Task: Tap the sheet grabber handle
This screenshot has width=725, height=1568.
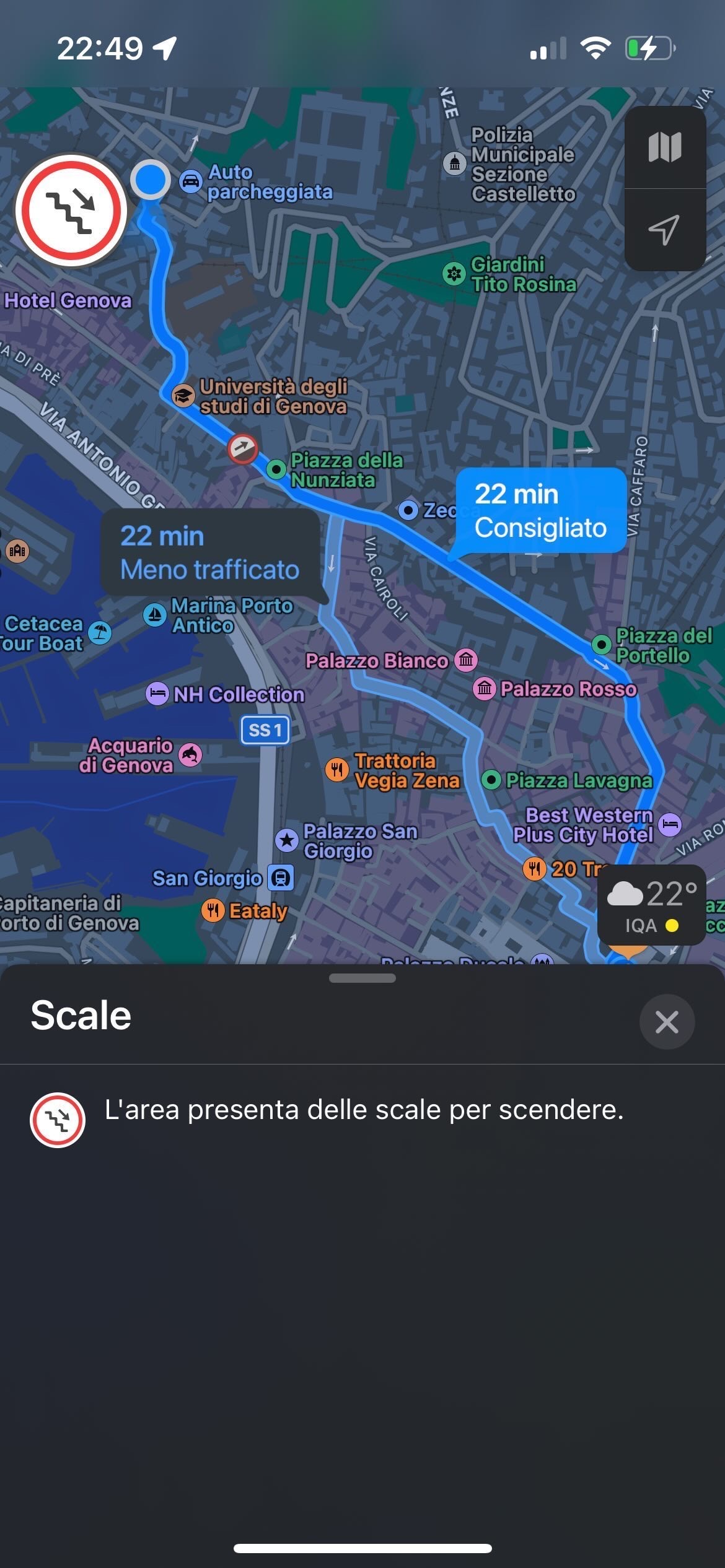Action: [362, 978]
